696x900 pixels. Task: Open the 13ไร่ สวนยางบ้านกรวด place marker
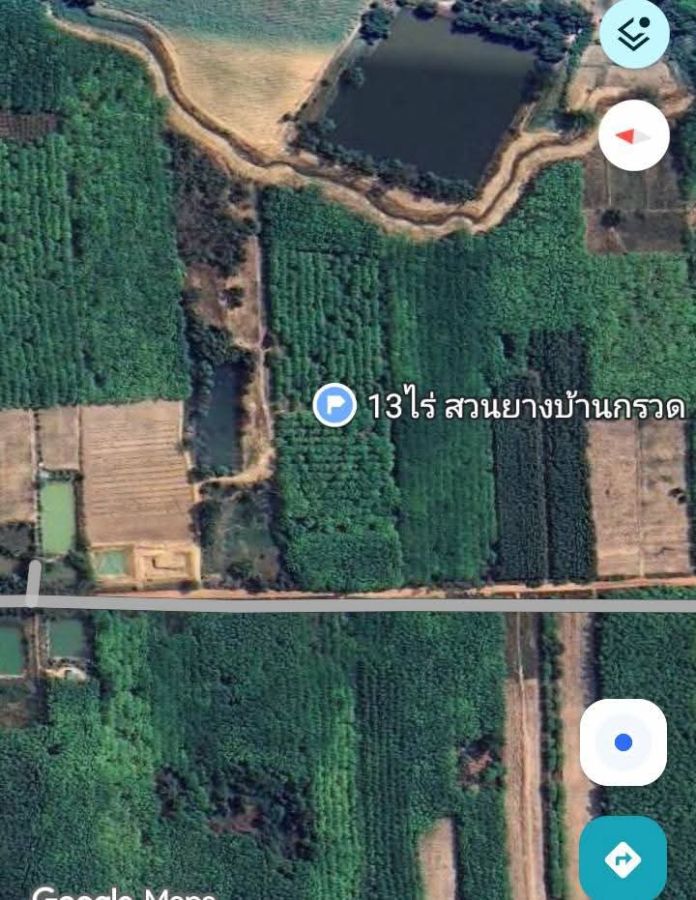click(334, 406)
